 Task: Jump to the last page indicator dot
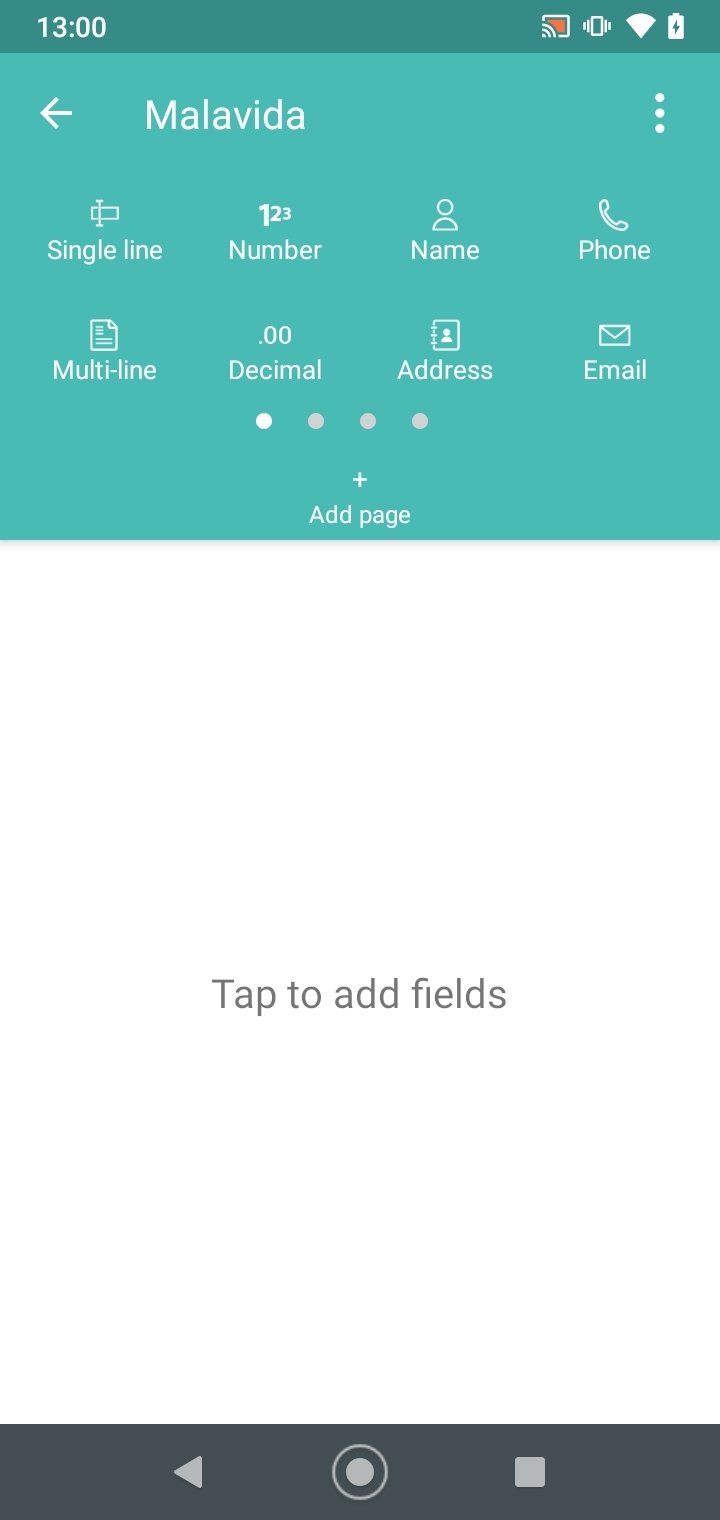click(x=420, y=421)
